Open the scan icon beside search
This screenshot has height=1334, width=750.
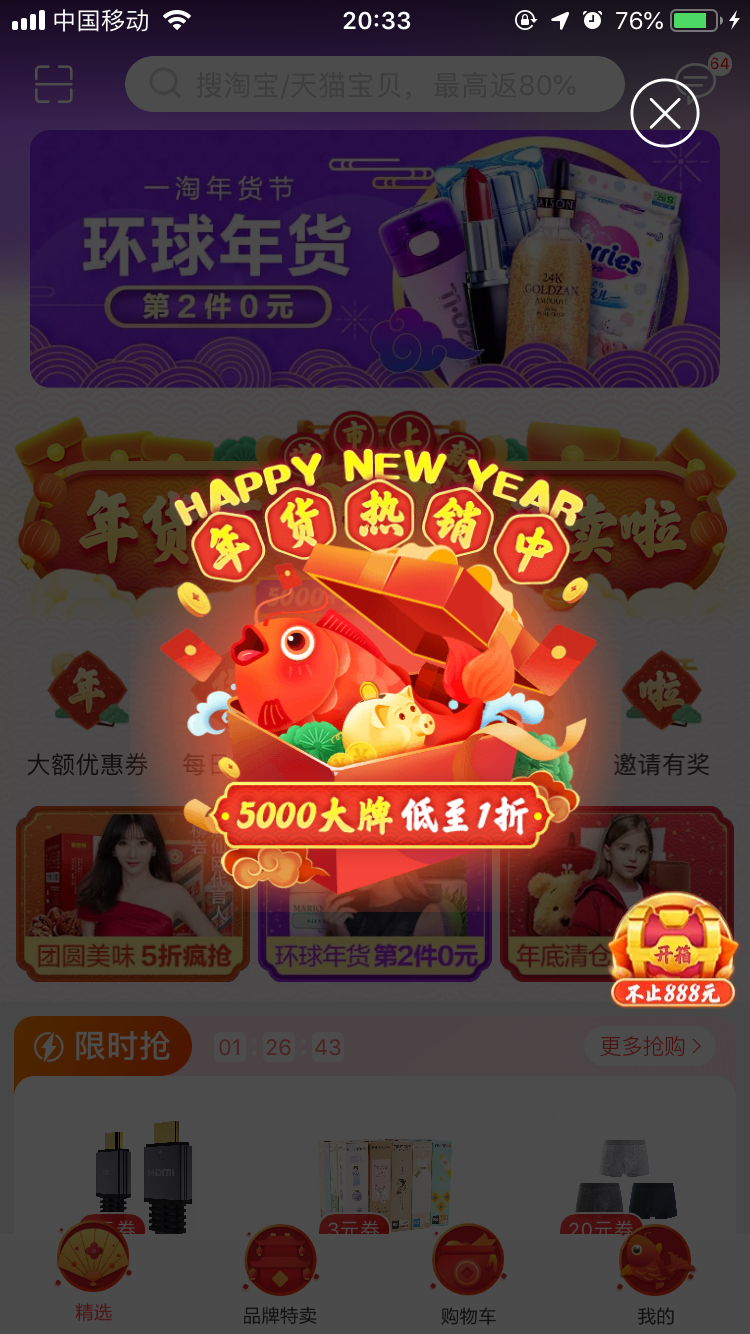coord(54,84)
